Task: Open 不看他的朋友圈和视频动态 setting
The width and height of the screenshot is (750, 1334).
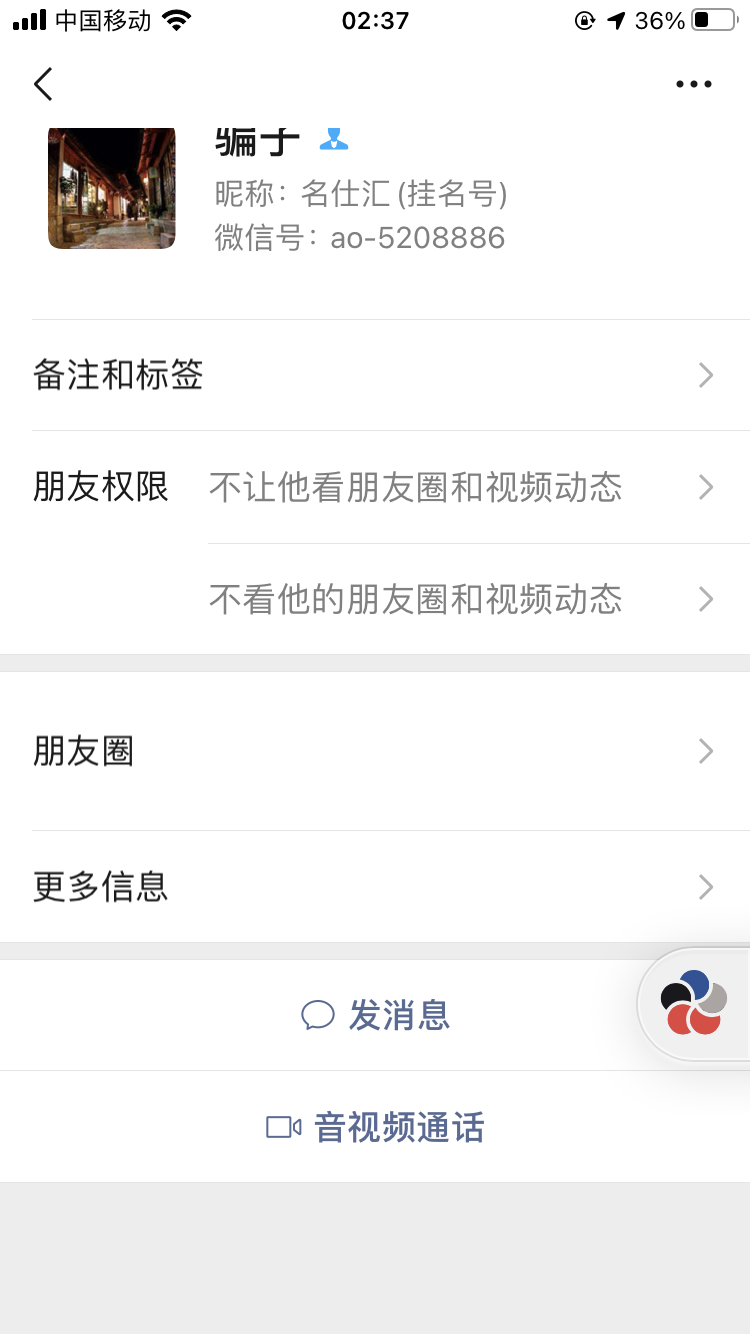Action: click(x=479, y=599)
